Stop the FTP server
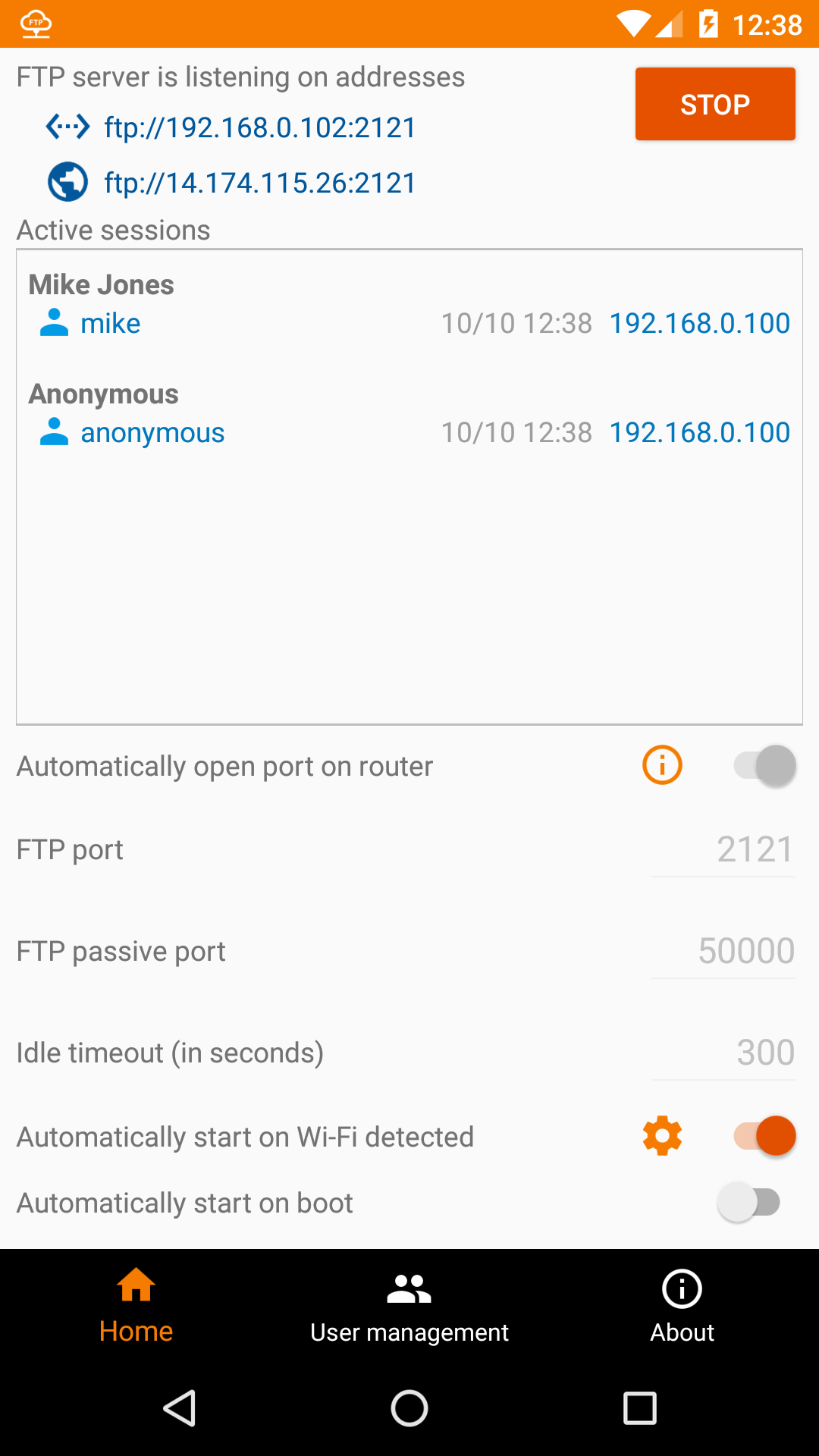Screen dimensions: 819x1456 (x=714, y=104)
